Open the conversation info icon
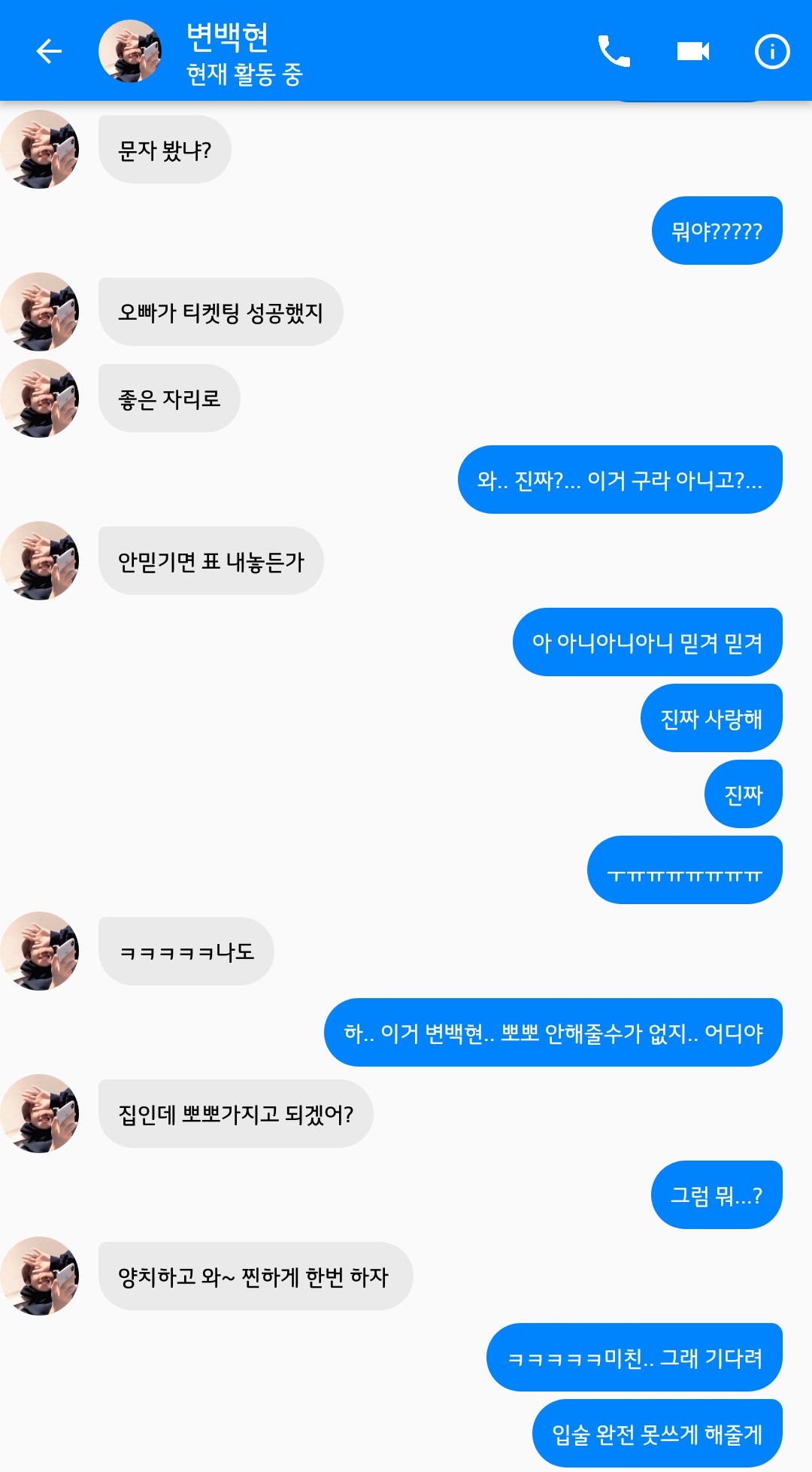This screenshot has width=812, height=1472. point(771,51)
